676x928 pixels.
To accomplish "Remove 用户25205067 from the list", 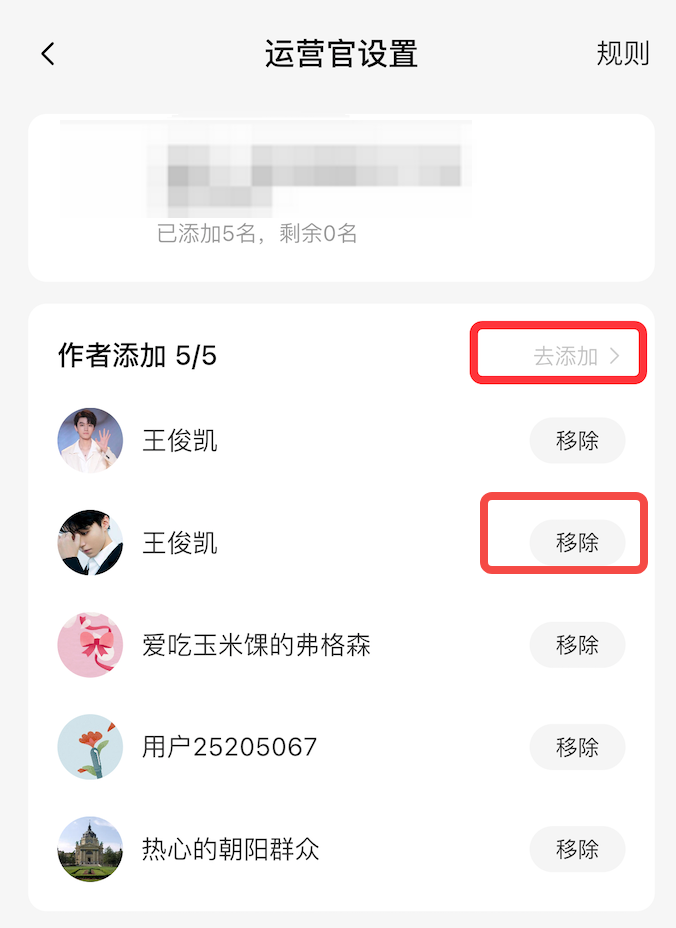I will click(577, 747).
